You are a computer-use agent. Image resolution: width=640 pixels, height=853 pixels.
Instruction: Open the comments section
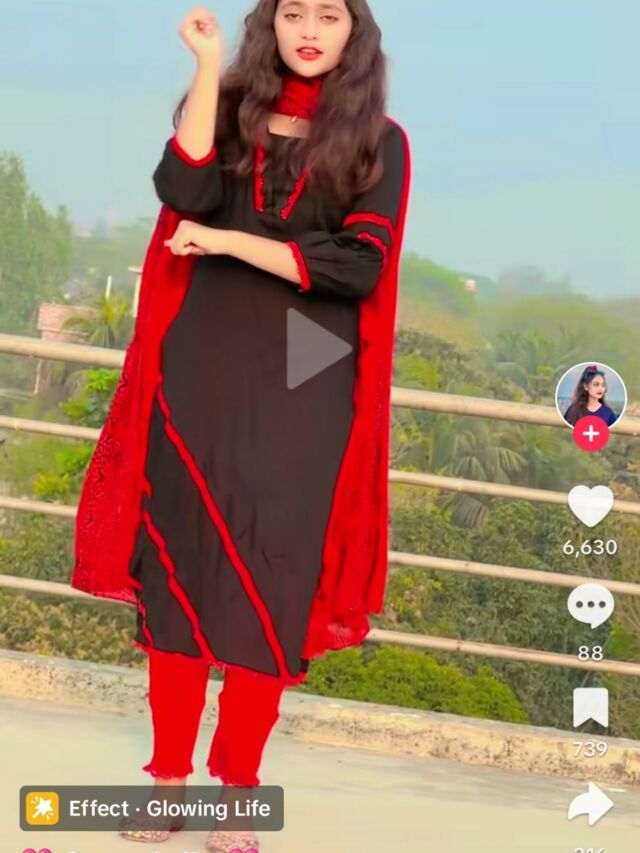click(590, 605)
